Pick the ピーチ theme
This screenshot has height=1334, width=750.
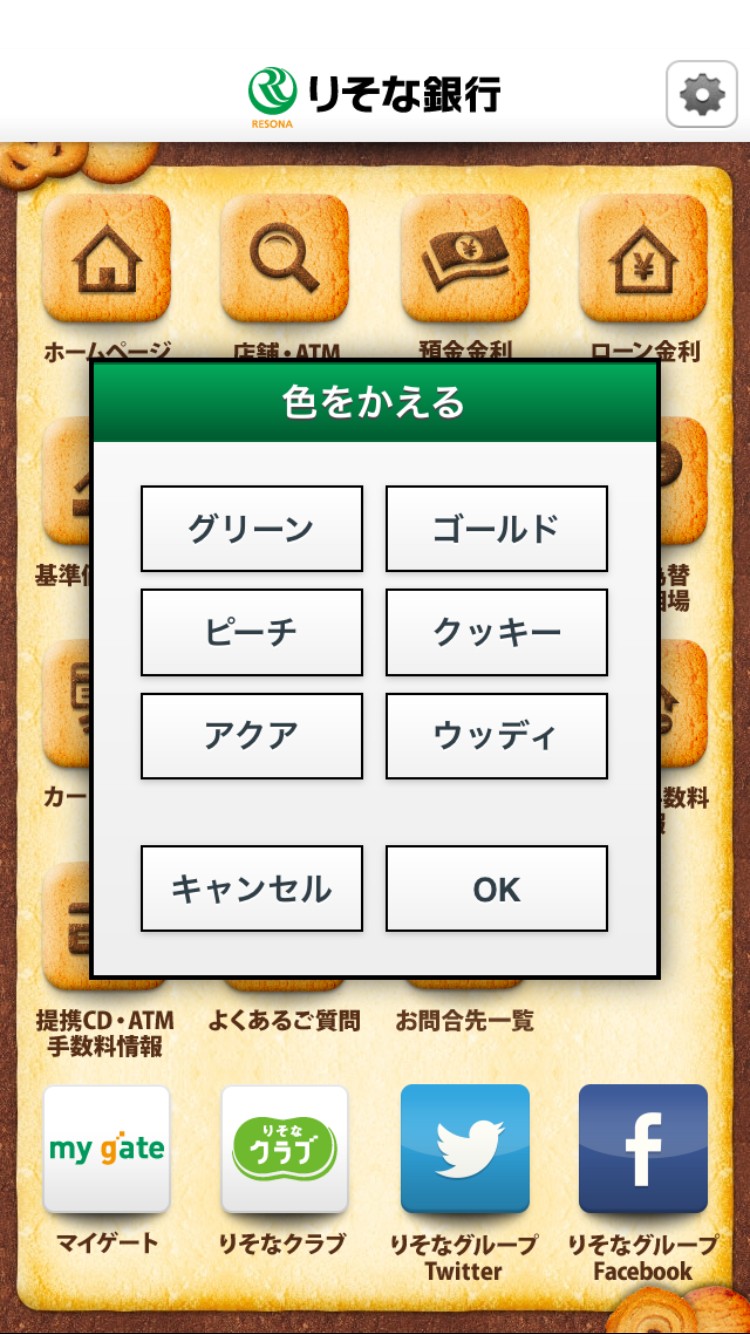pyautogui.click(x=251, y=632)
